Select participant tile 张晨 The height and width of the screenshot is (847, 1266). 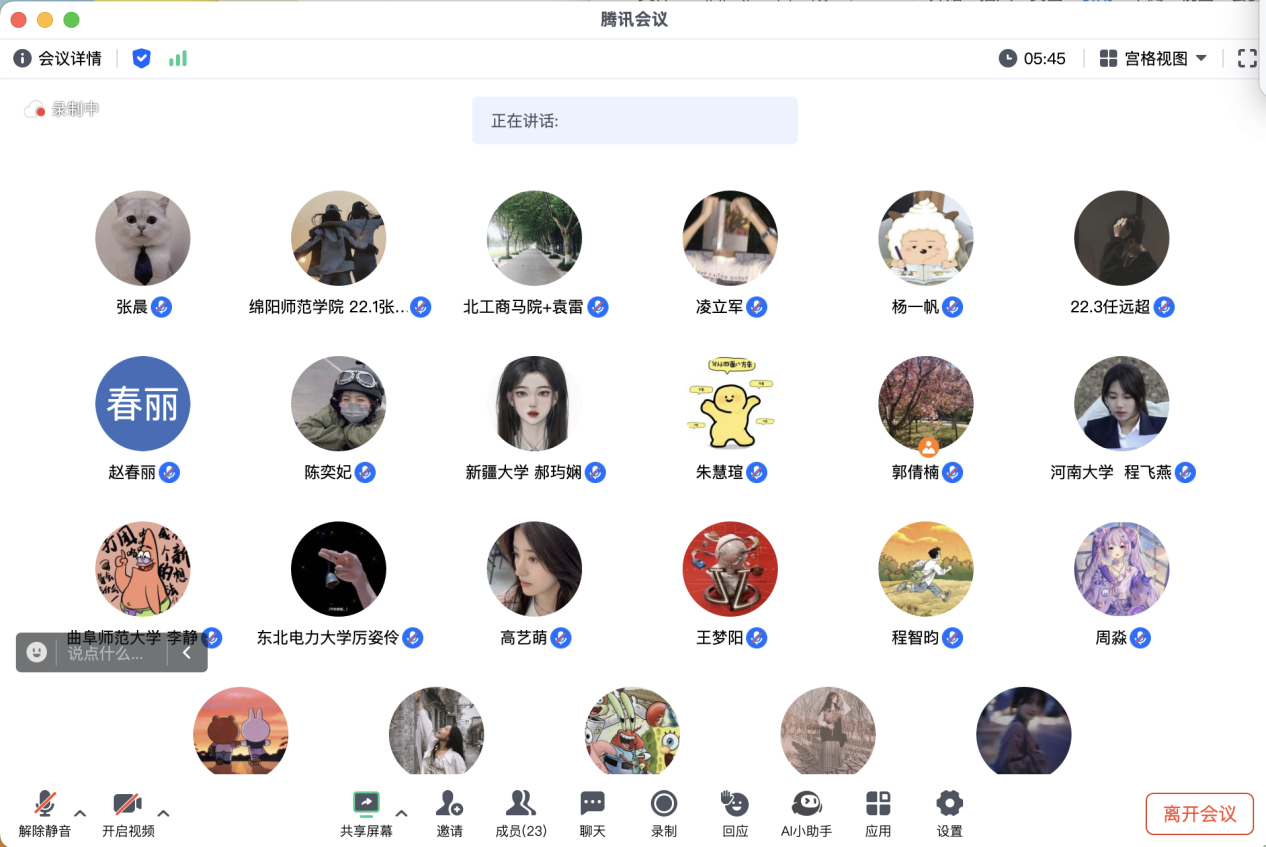pyautogui.click(x=143, y=238)
